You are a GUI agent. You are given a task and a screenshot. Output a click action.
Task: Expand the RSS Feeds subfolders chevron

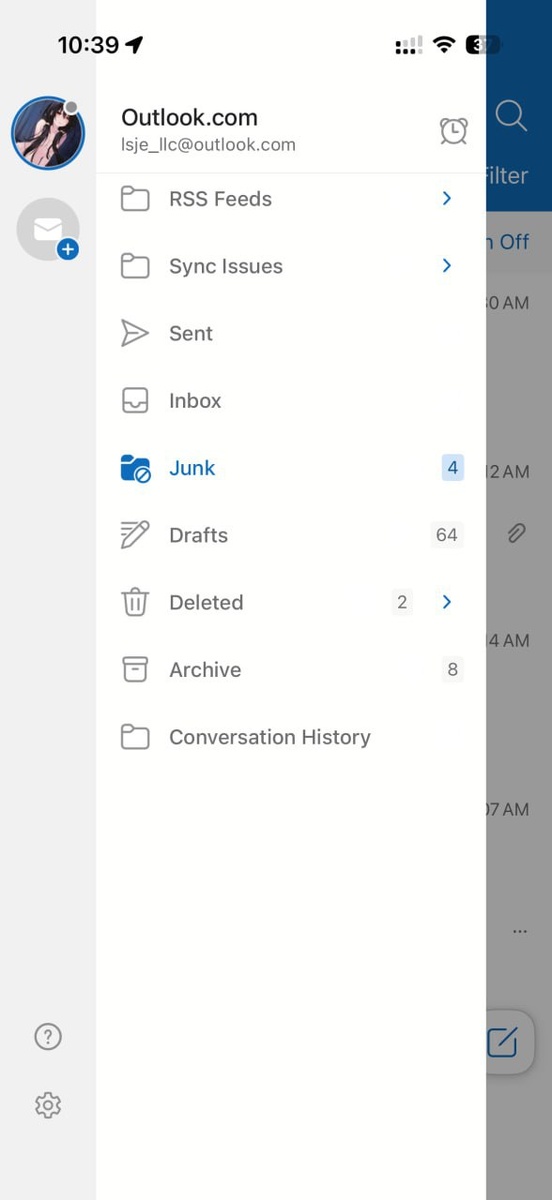point(447,199)
